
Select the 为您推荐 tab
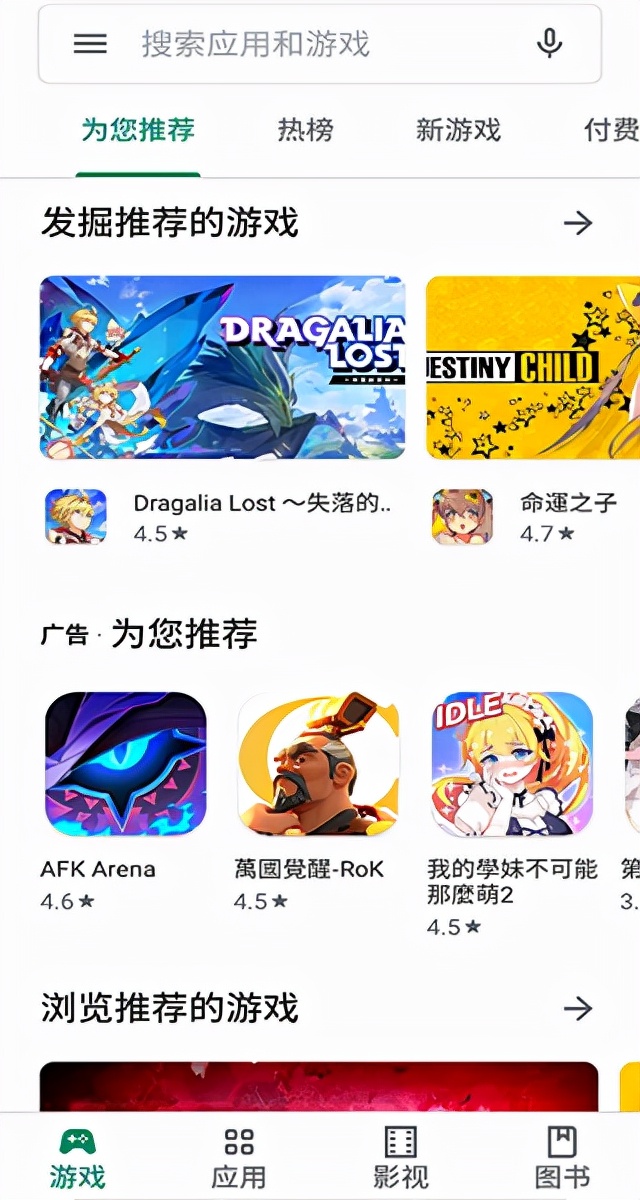click(x=138, y=130)
